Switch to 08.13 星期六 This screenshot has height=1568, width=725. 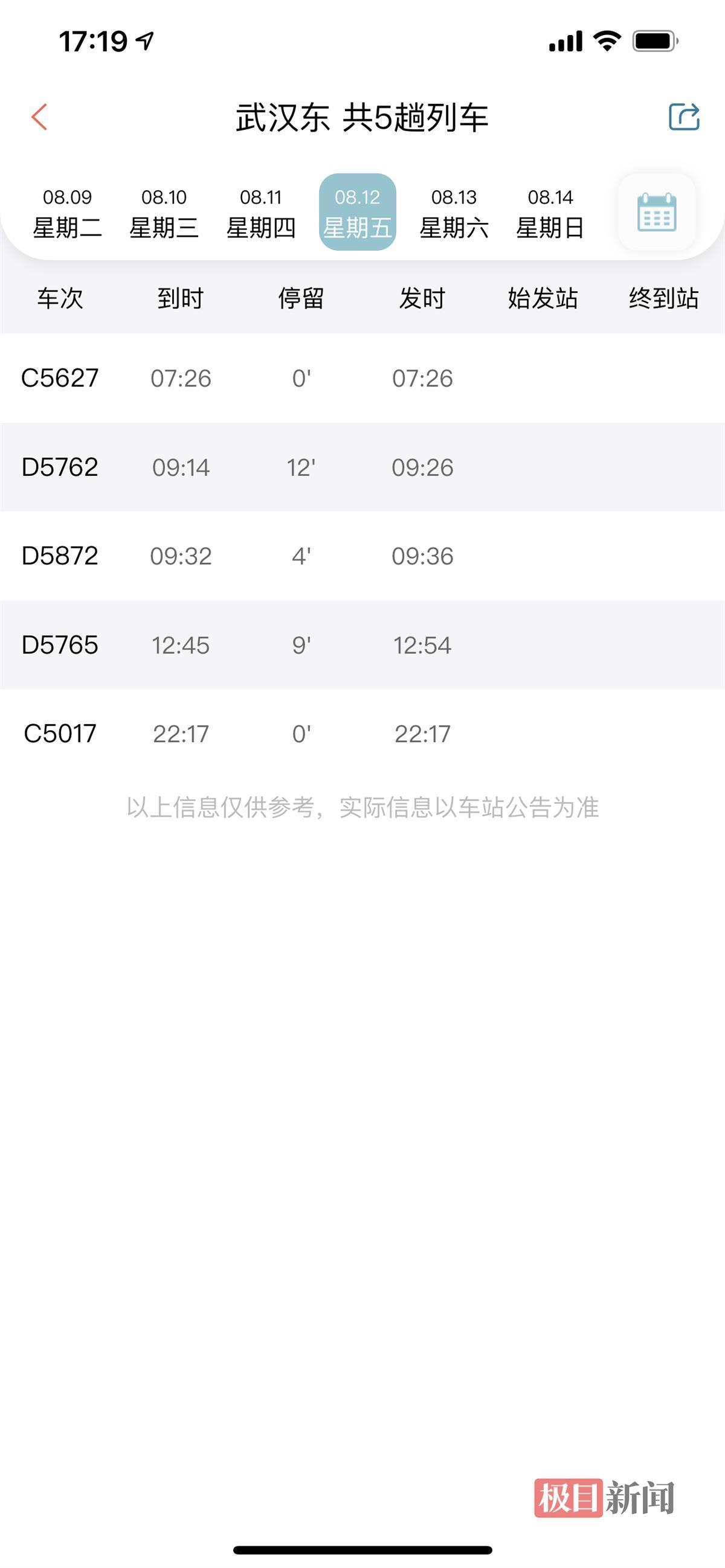[454, 213]
